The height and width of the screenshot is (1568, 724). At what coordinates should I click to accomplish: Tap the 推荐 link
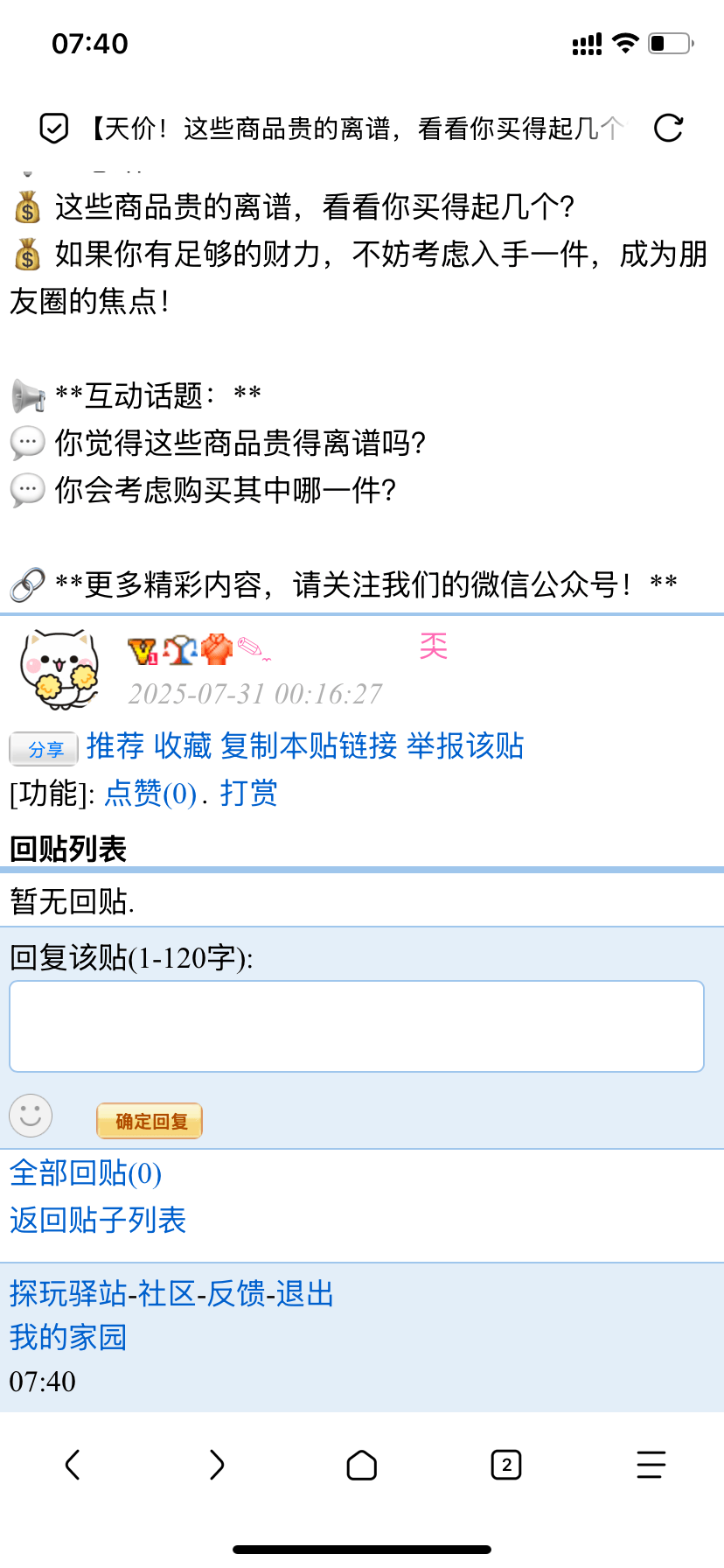pyautogui.click(x=115, y=746)
